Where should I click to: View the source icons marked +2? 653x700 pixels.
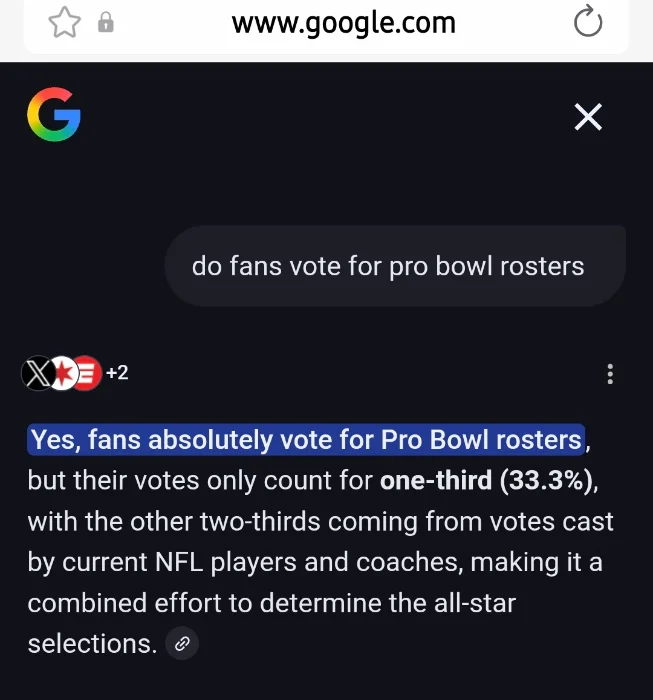point(75,374)
